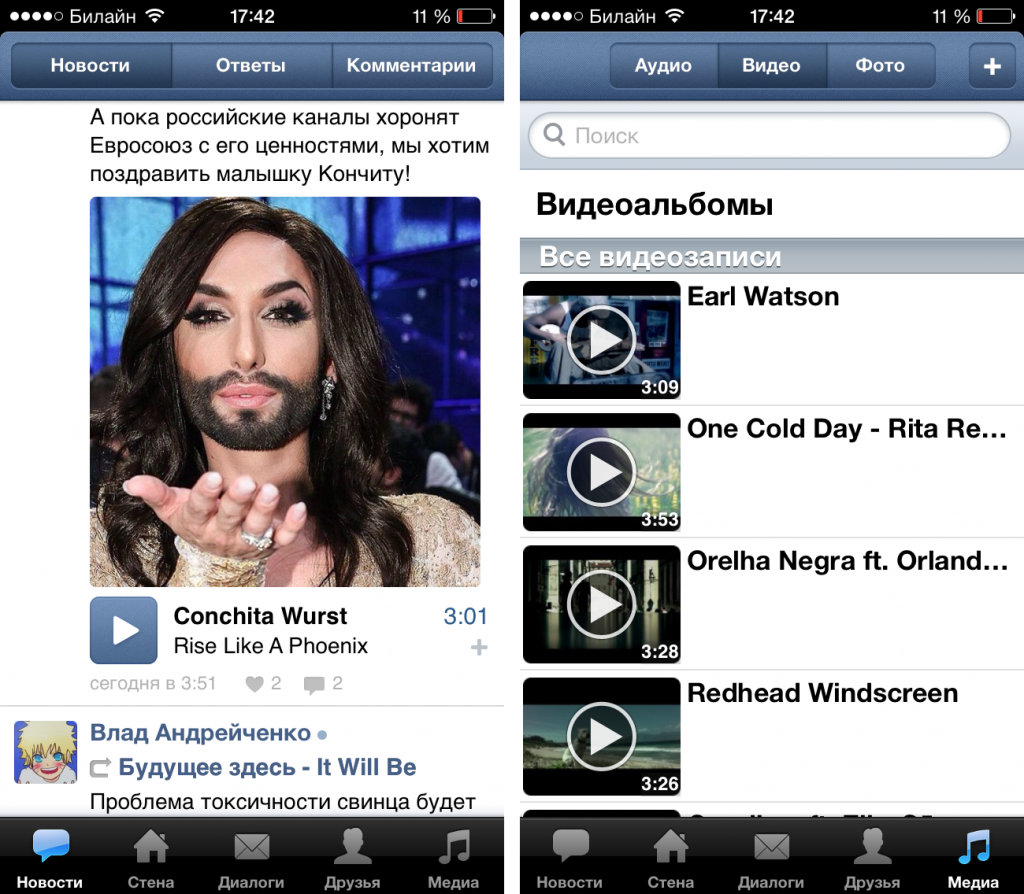Screen dimensions: 1024x894
Task: Open Видеоальбомы
Action: (x=655, y=205)
